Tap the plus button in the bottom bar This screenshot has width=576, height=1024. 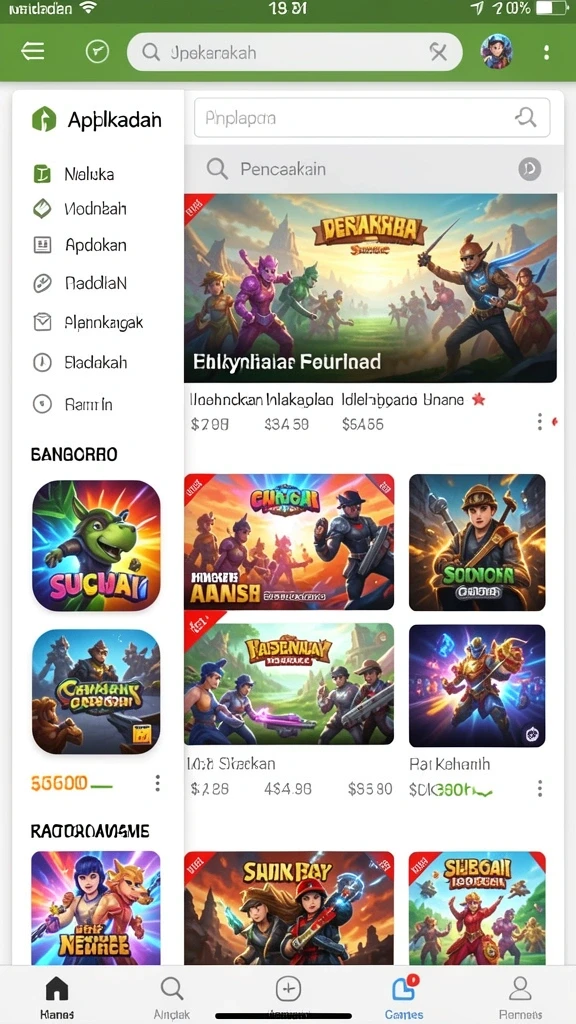288,989
